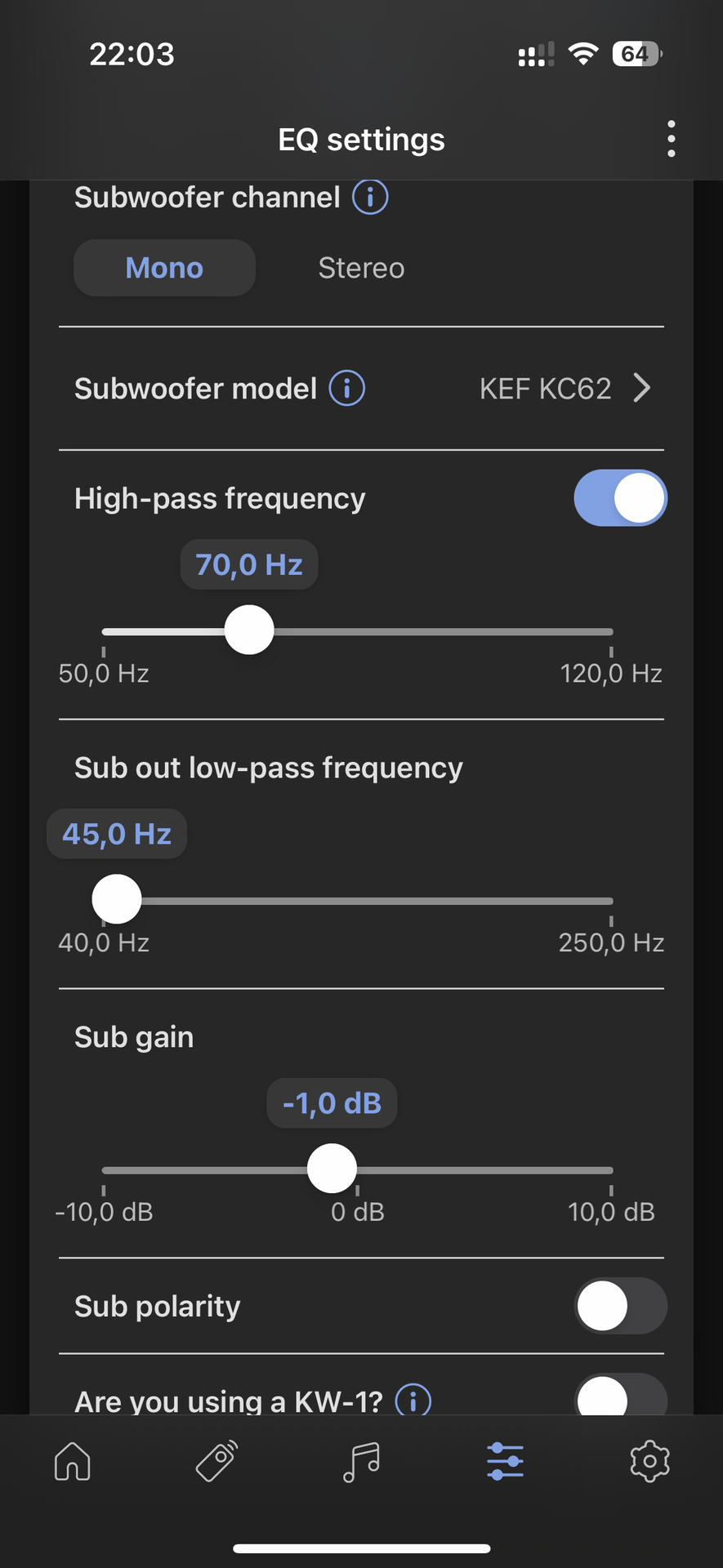This screenshot has height=1568, width=723.
Task: Go to the Home tab
Action: pos(73,1461)
